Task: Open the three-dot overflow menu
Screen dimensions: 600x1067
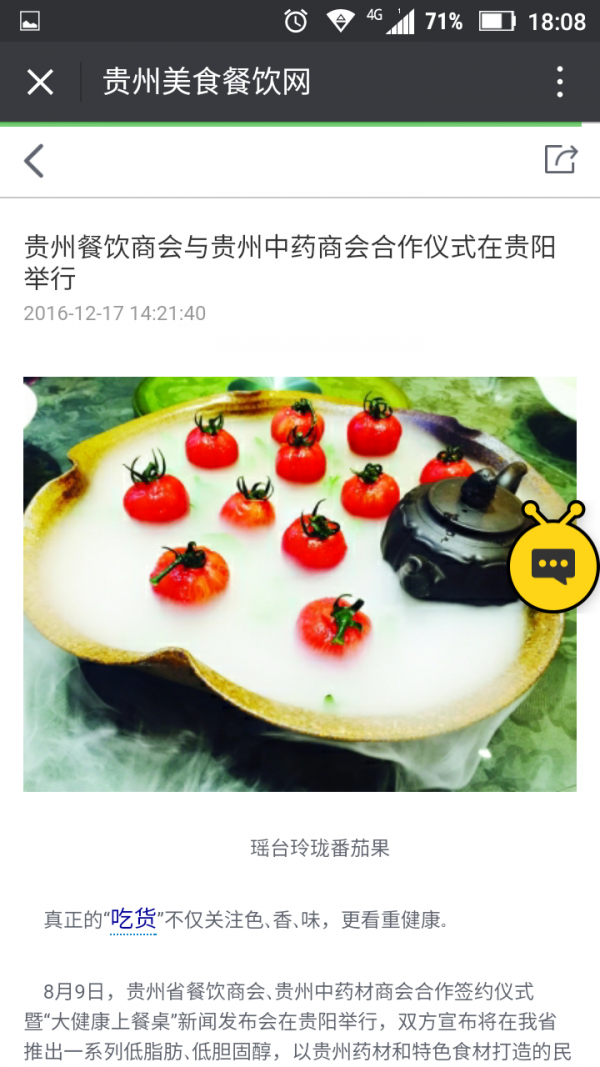Action: [x=560, y=82]
